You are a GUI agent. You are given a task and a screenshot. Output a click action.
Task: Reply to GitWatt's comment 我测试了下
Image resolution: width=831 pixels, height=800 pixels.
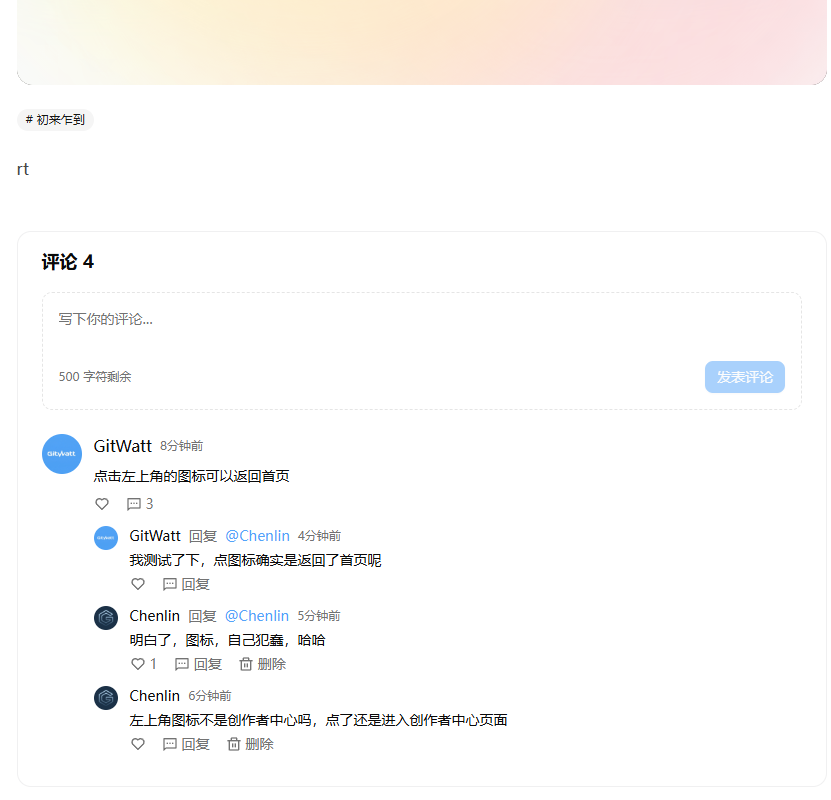coord(186,584)
